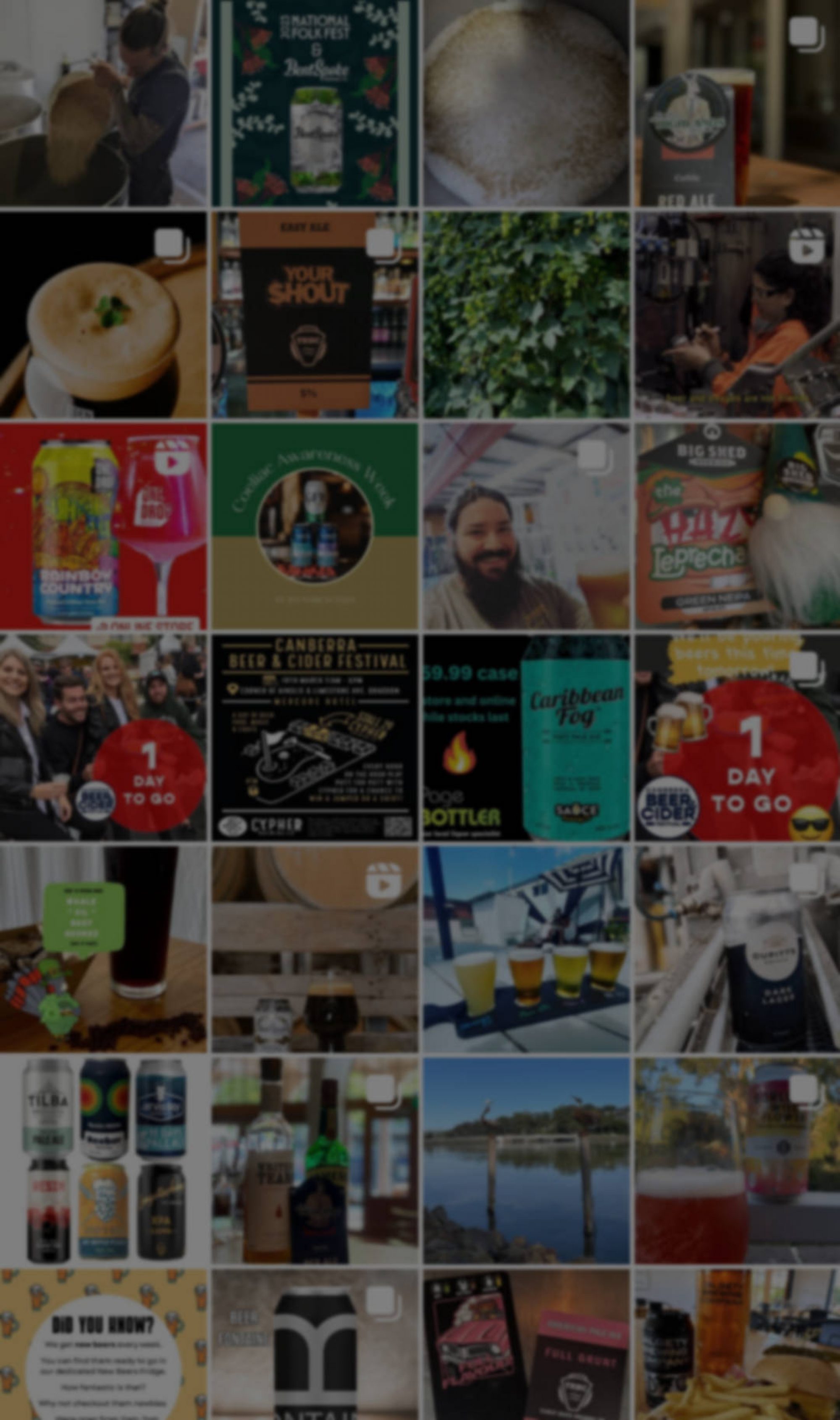Open the Rainbow Country reel
Screen dimensions: 840x1420
(x=103, y=526)
